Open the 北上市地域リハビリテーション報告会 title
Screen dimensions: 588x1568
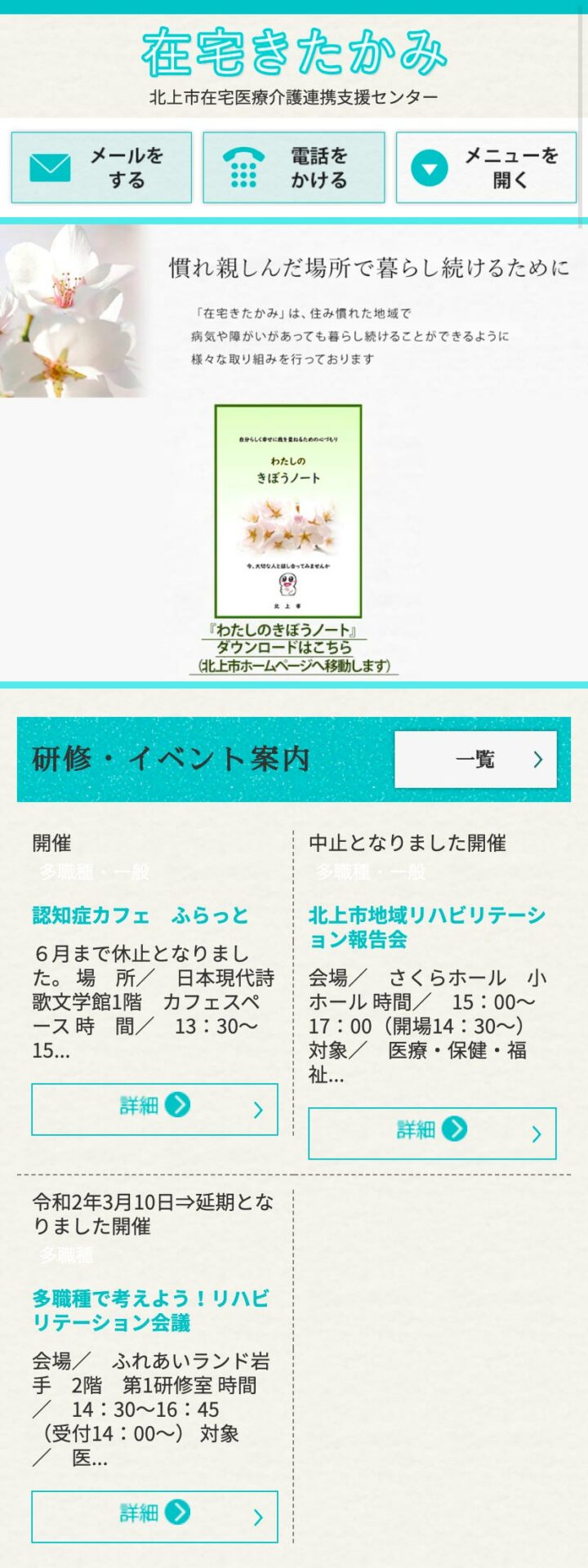click(x=426, y=927)
